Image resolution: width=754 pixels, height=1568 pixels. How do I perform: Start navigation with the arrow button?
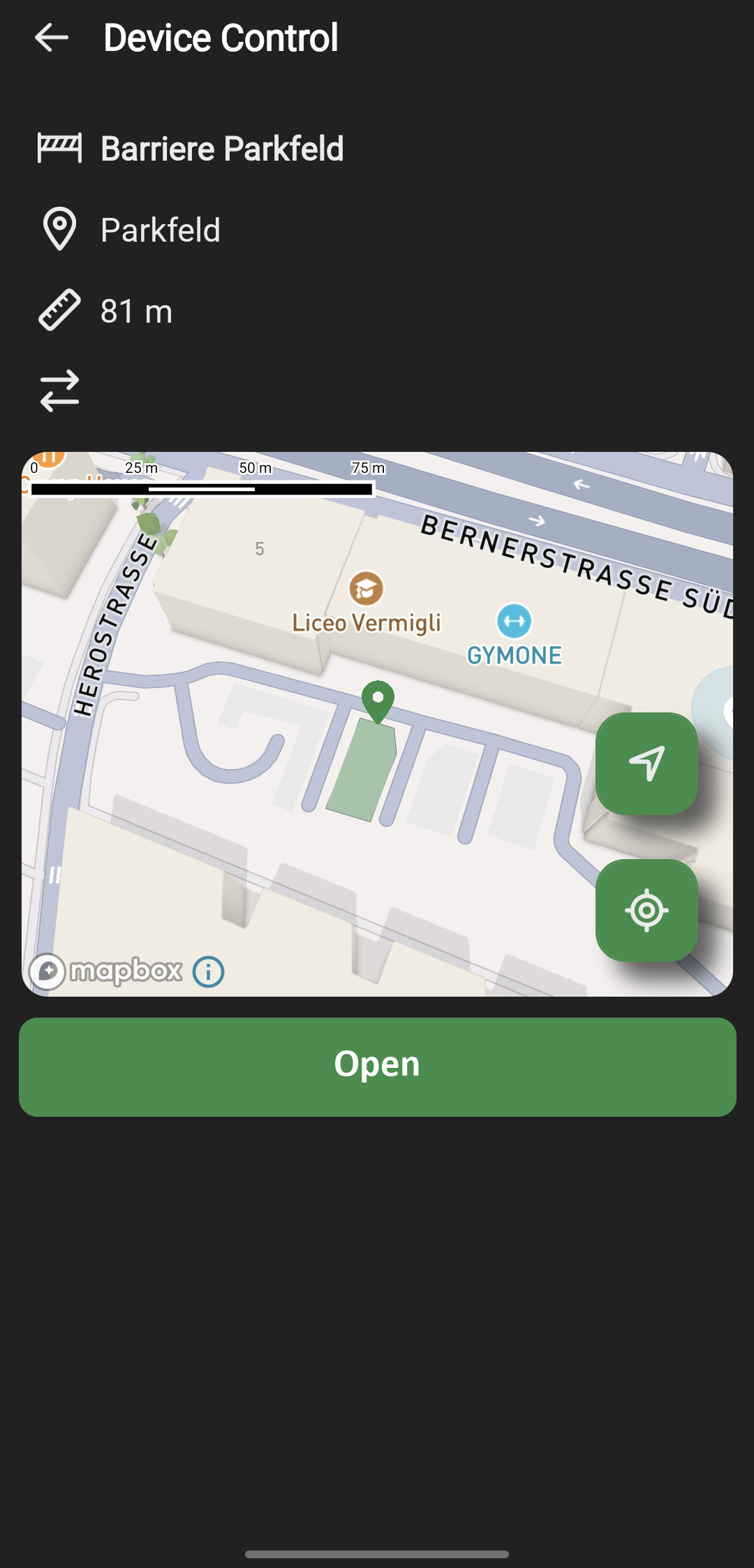tap(646, 763)
